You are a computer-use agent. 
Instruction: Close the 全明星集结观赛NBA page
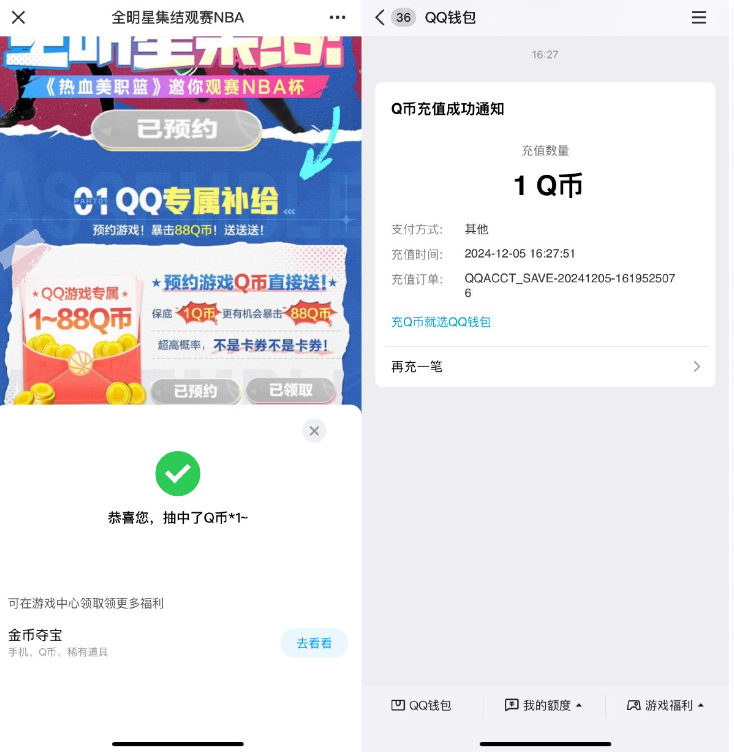coord(18,18)
